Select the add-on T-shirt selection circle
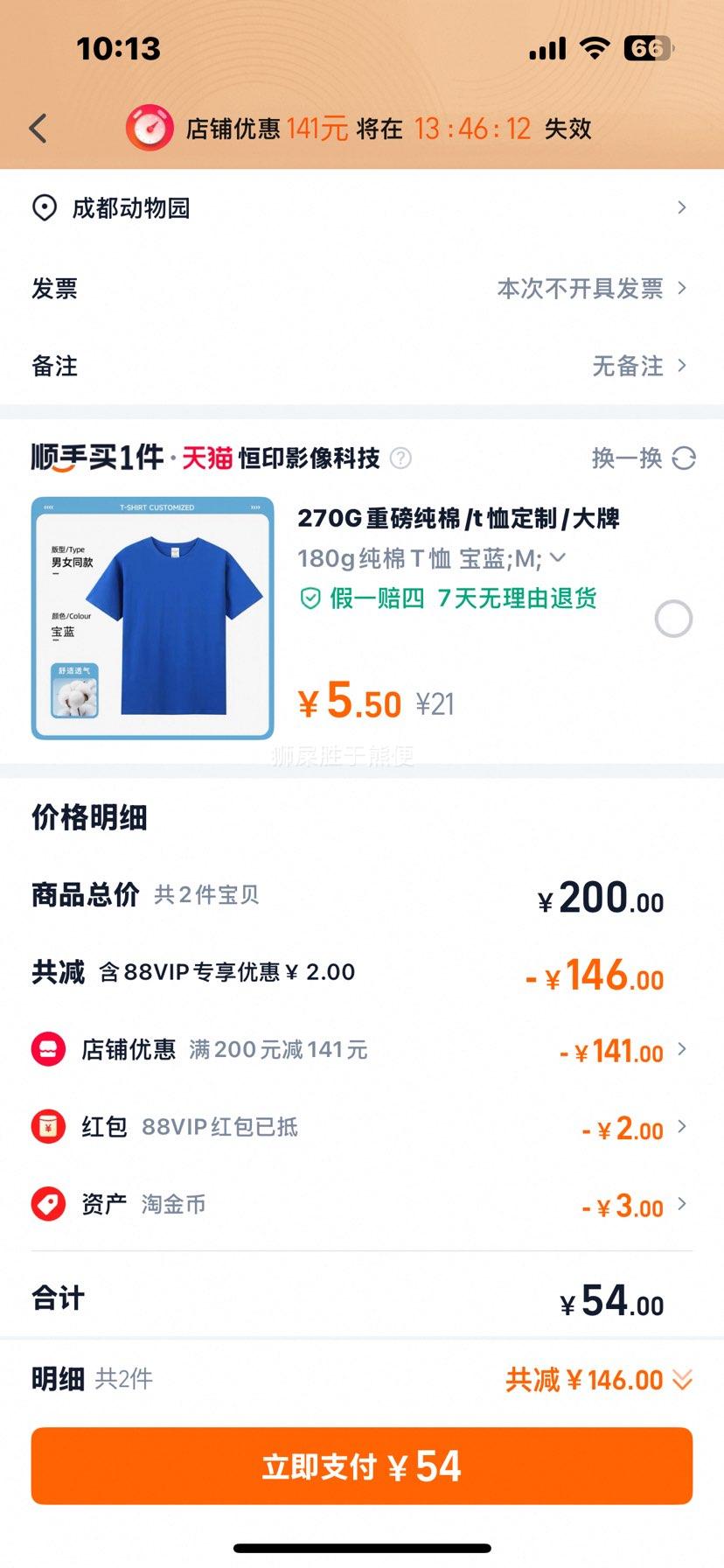The width and height of the screenshot is (724, 1568). [672, 619]
